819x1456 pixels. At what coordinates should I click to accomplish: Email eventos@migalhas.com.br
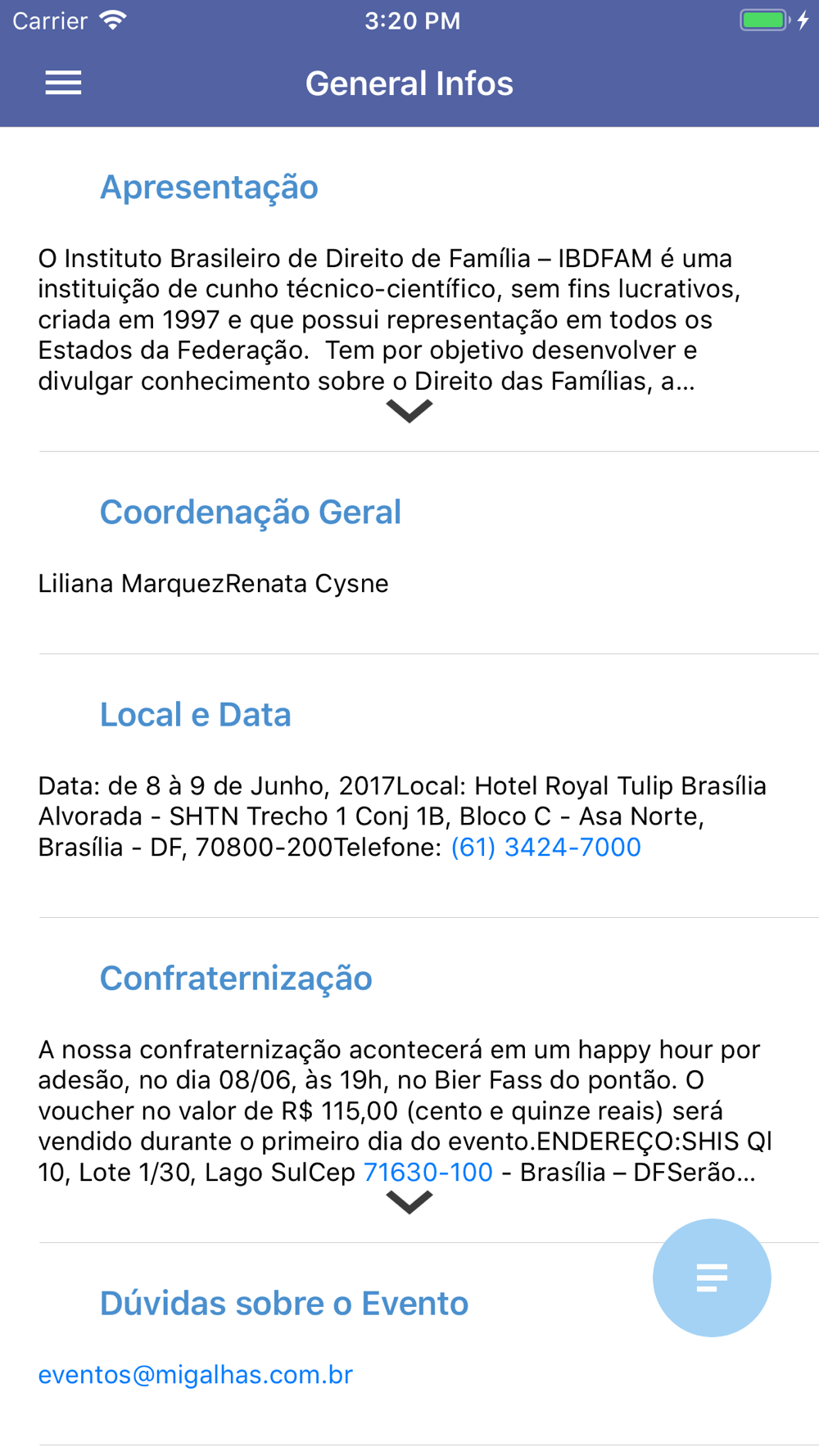(x=196, y=1374)
